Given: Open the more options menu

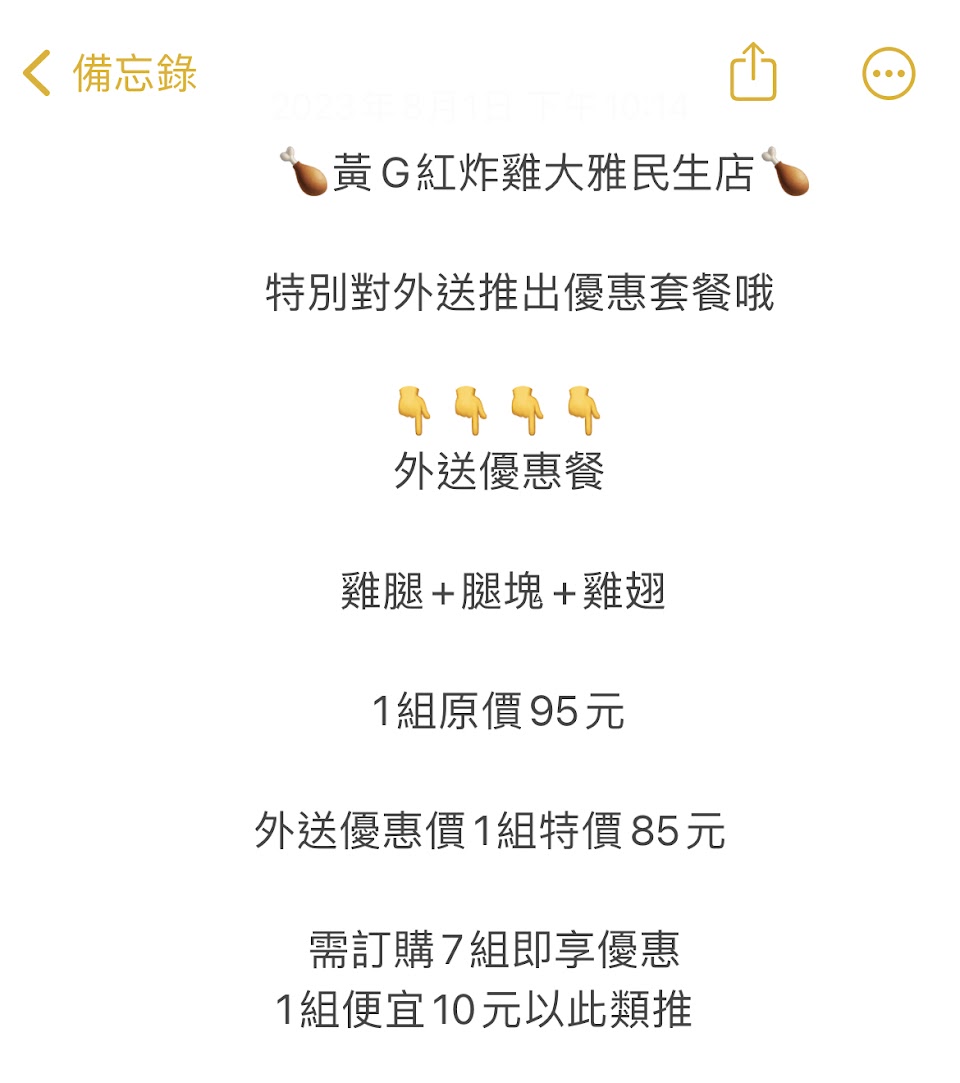Looking at the screenshot, I should 888,74.
